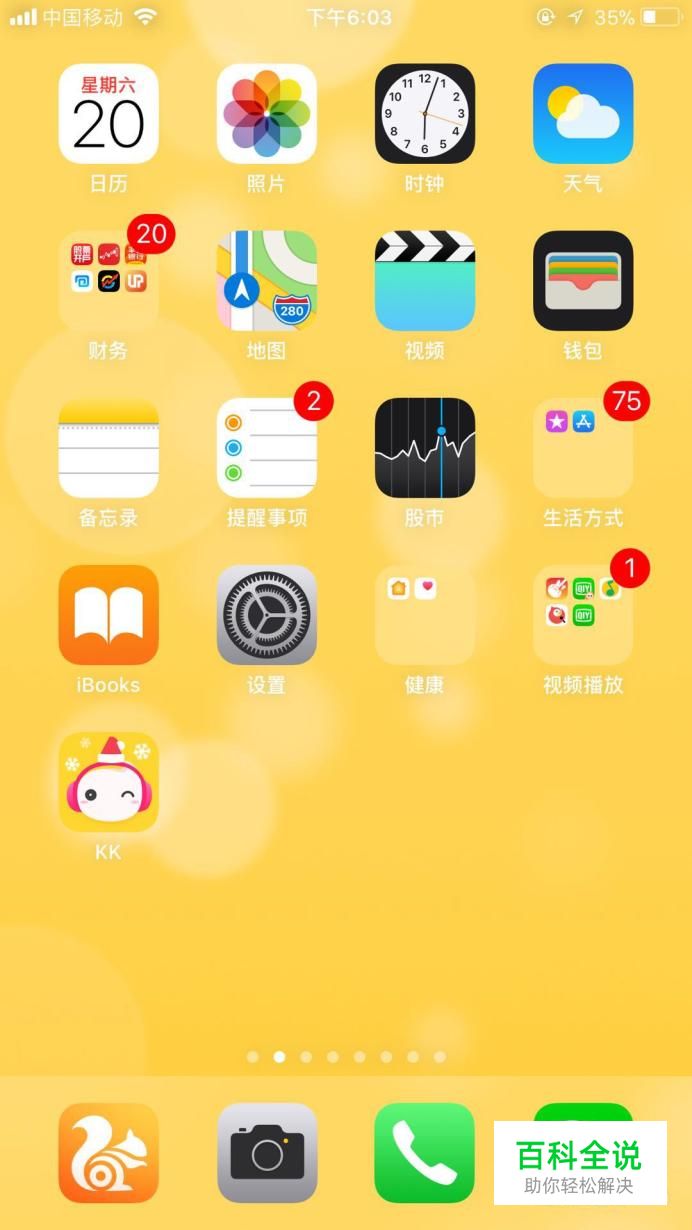The width and height of the screenshot is (692, 1230).
Task: Open the phone dialer app
Action: [424, 1153]
